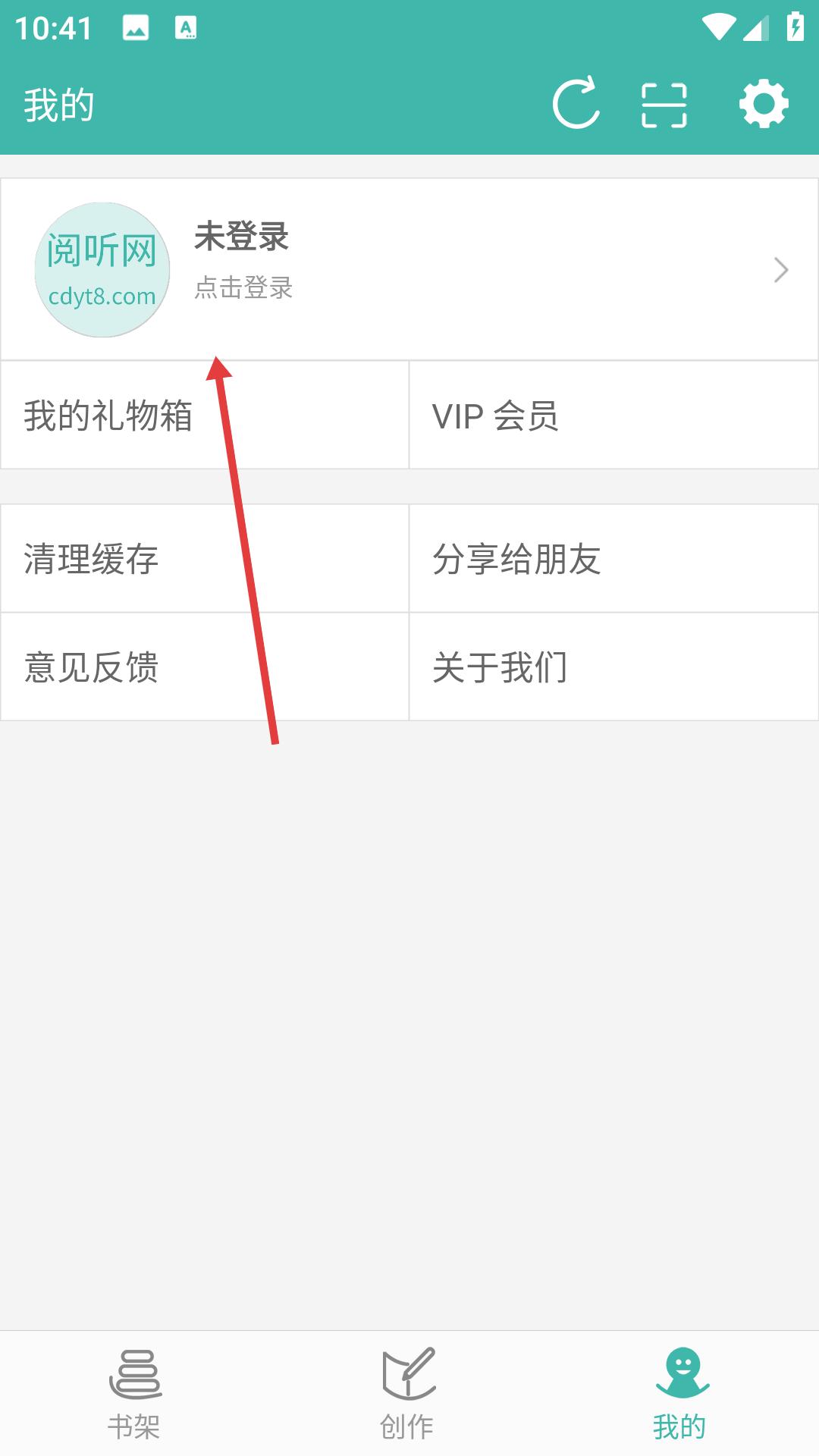Open the settings gear icon
The width and height of the screenshot is (819, 1456).
coord(764,104)
